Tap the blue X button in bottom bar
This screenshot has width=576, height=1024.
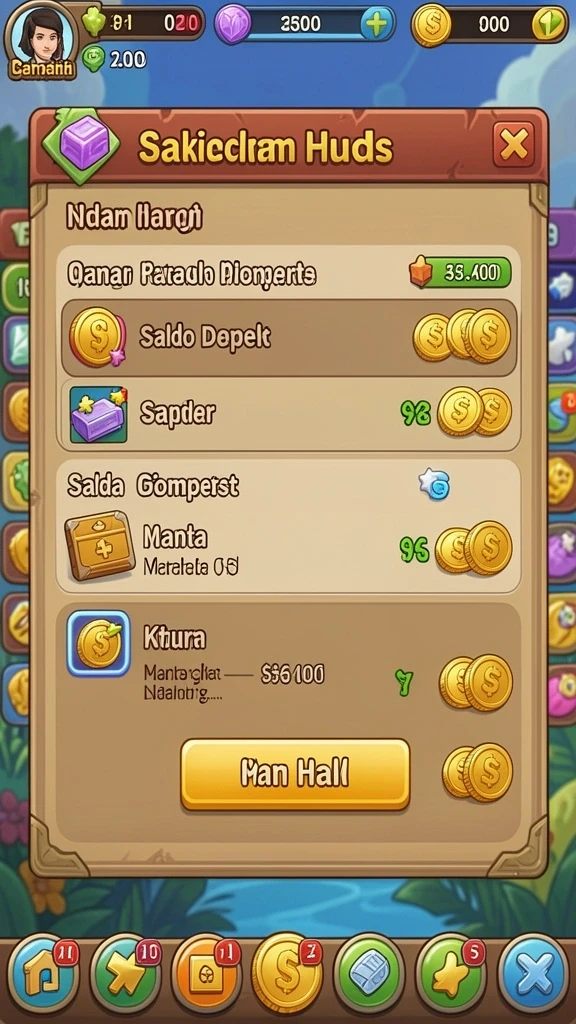pos(534,972)
